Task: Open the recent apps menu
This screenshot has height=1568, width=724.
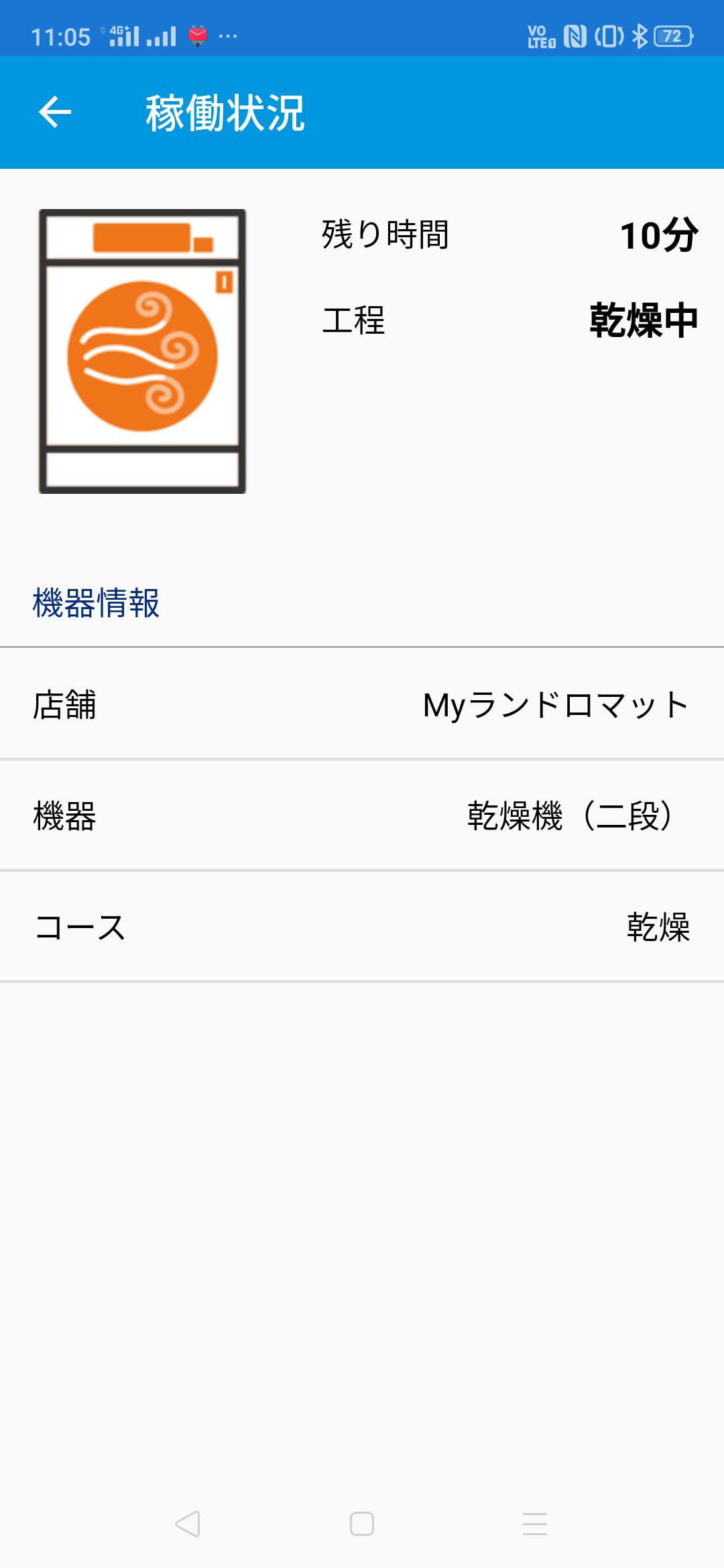Action: click(535, 1524)
